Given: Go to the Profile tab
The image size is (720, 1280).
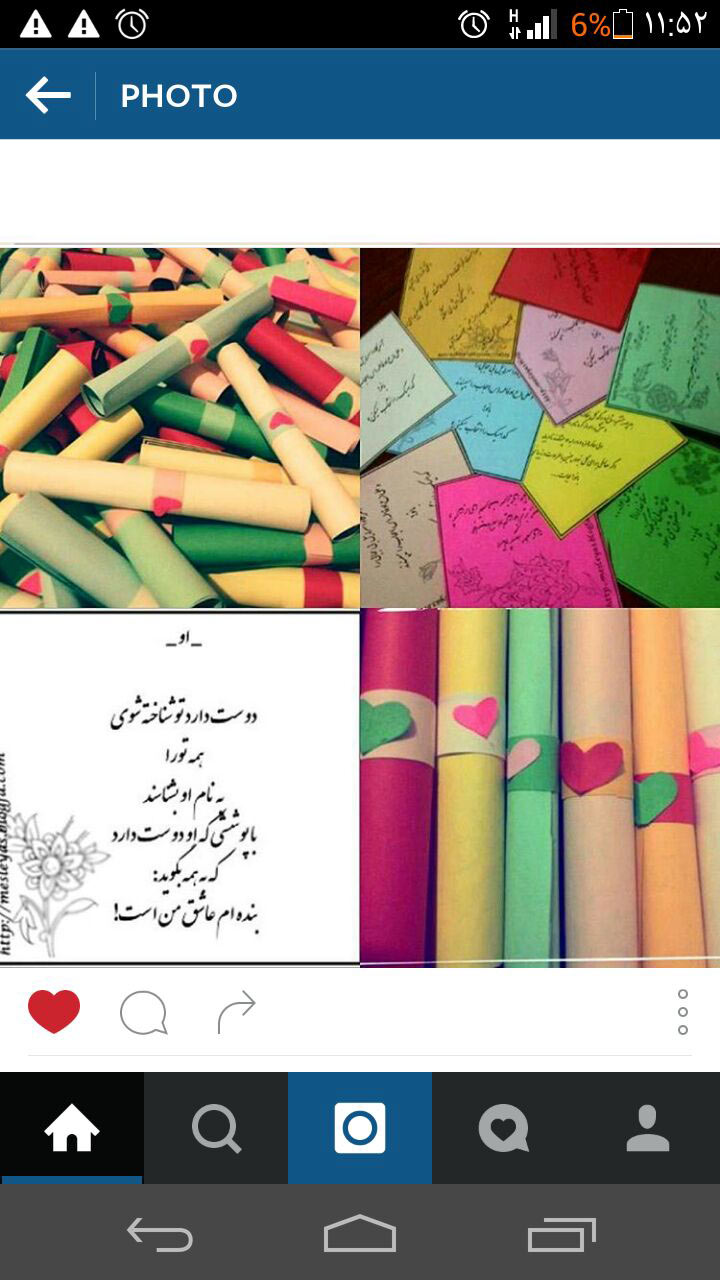Looking at the screenshot, I should pos(648,1128).
